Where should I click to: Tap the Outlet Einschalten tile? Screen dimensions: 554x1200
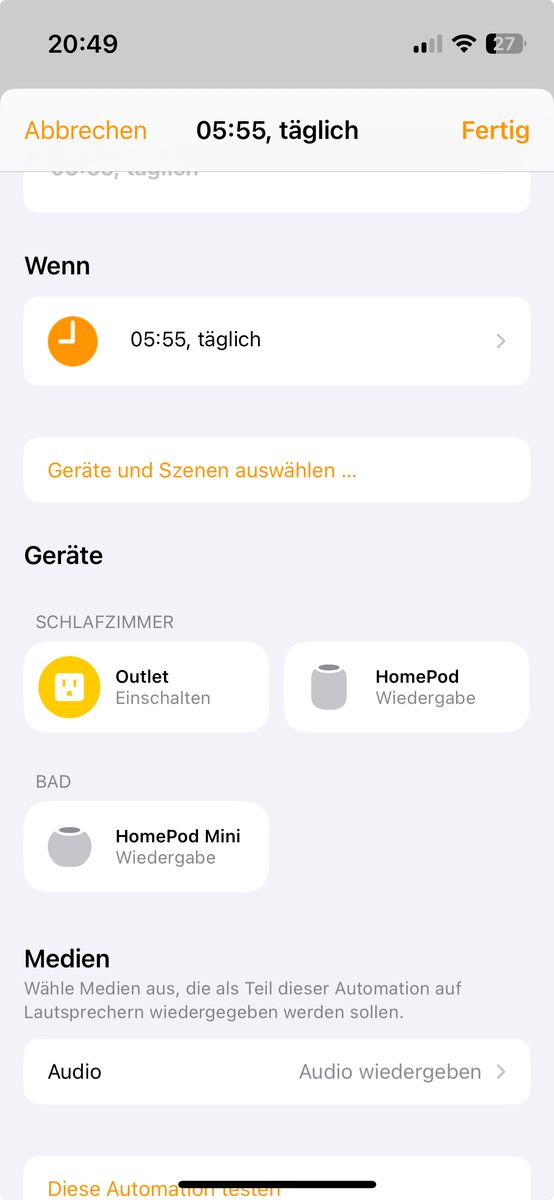pos(146,687)
